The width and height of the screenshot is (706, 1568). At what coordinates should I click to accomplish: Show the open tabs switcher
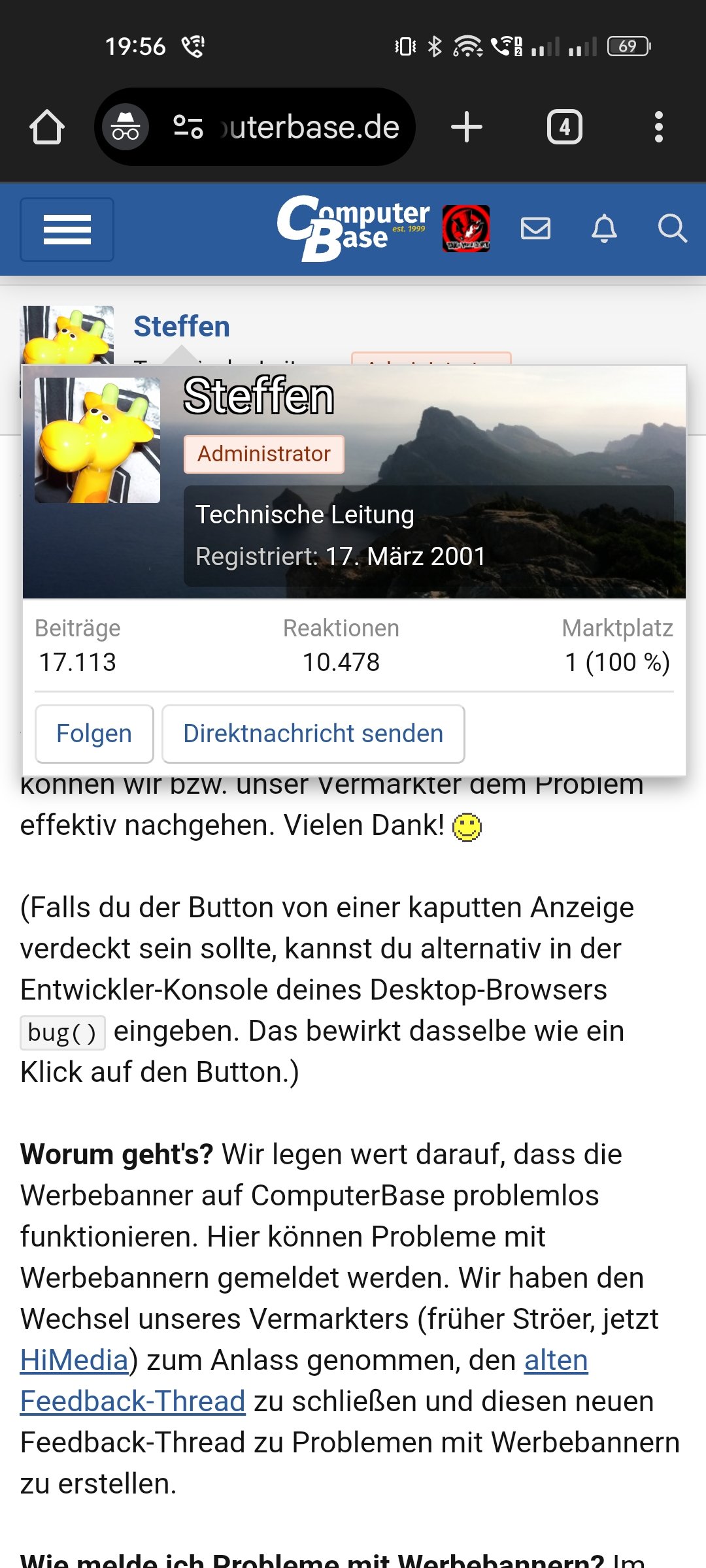click(x=564, y=127)
